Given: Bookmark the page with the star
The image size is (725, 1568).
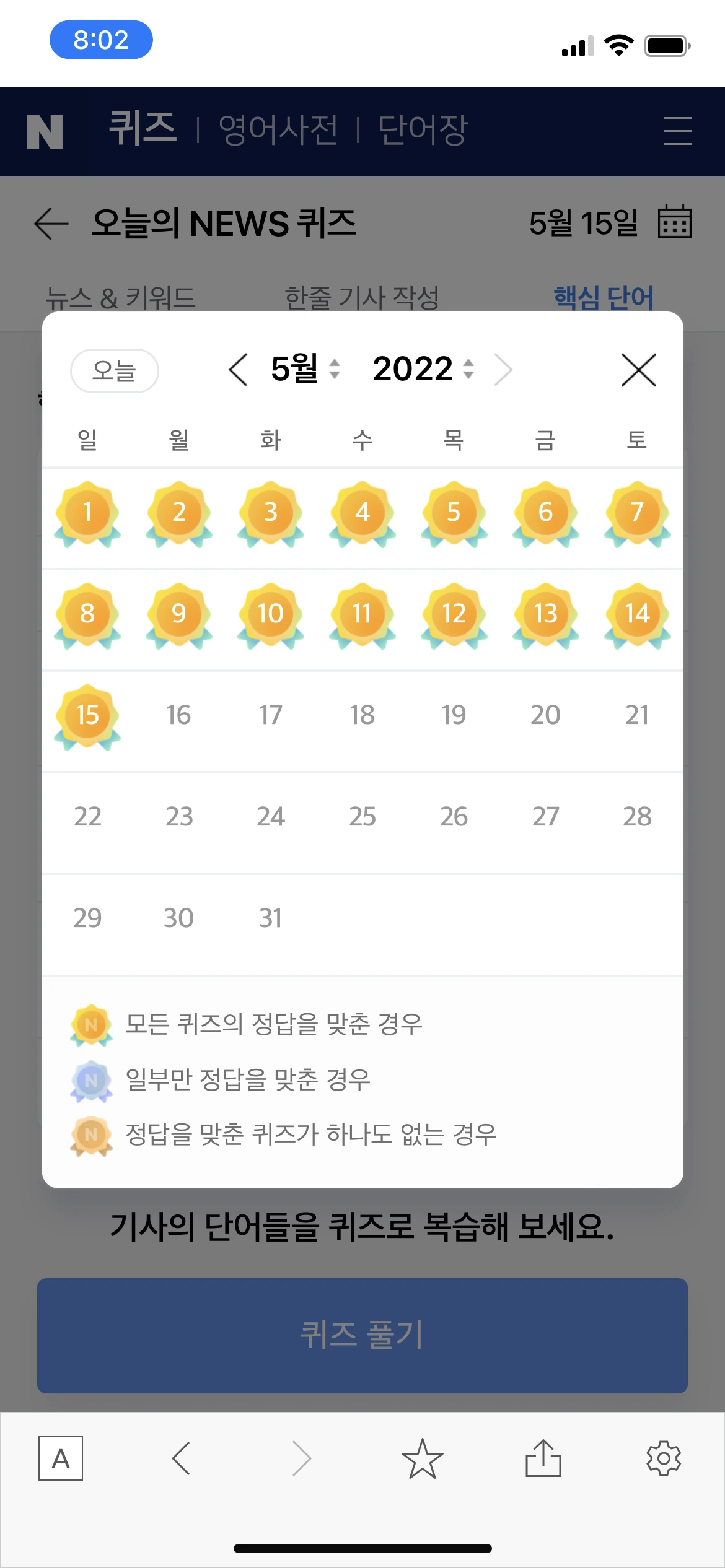Looking at the screenshot, I should pos(423,1458).
